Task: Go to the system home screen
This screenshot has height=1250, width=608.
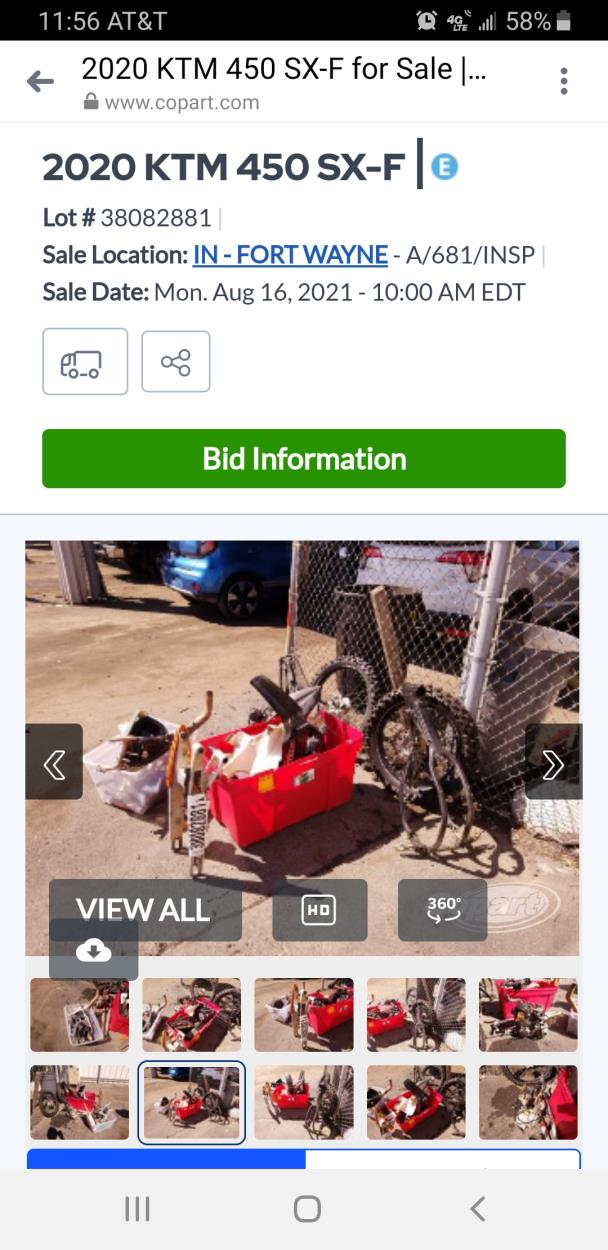Action: coord(306,1209)
